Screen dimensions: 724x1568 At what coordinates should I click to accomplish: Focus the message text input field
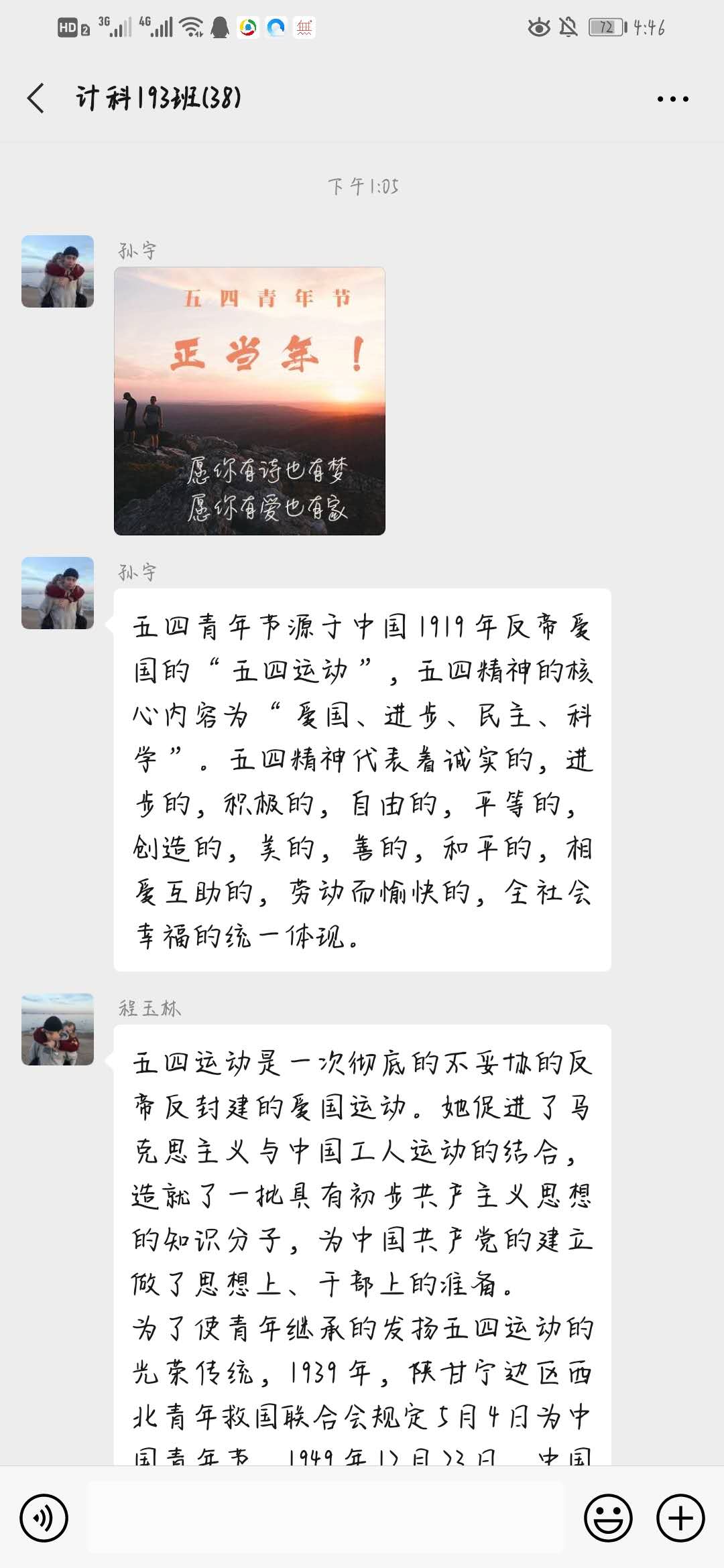tap(326, 1518)
